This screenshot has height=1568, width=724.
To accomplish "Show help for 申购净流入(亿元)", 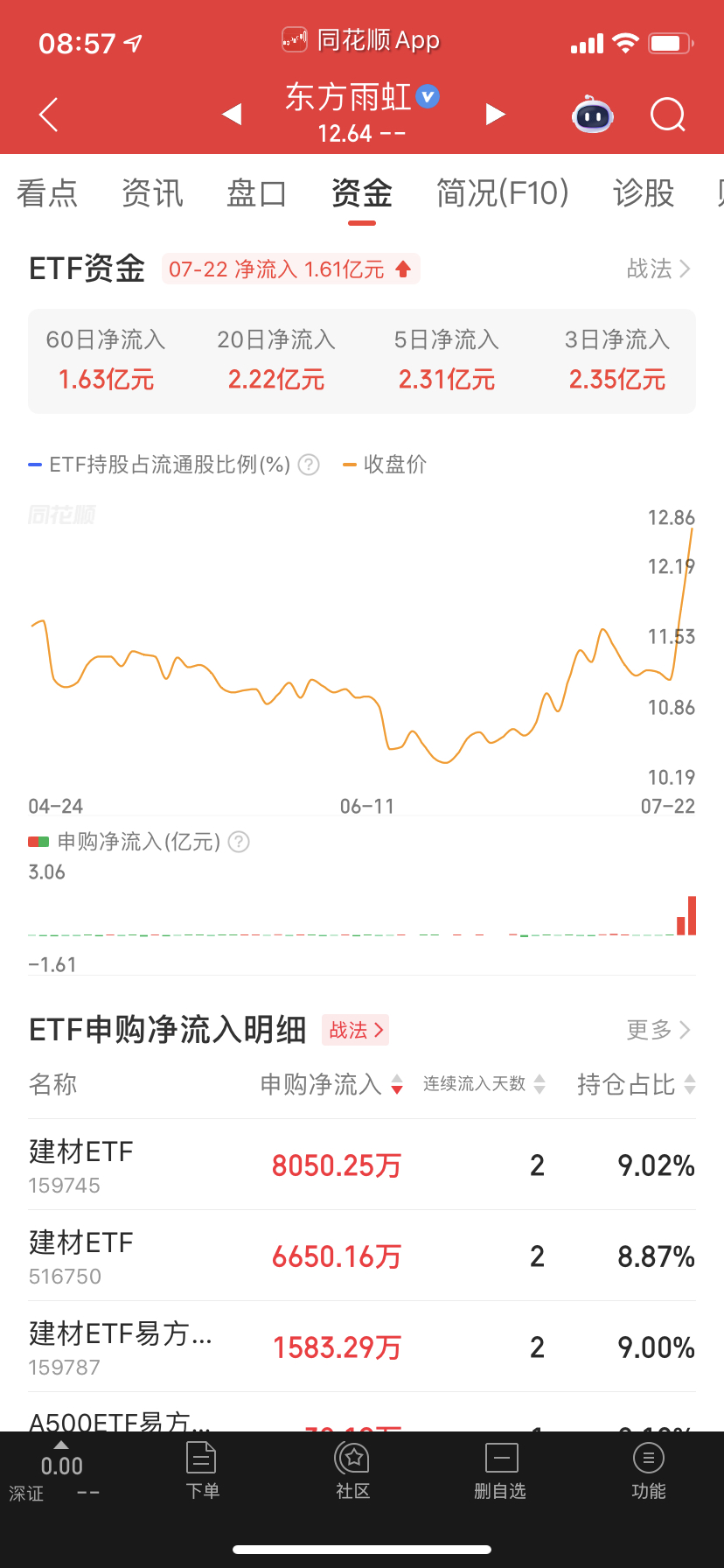I will 239,842.
